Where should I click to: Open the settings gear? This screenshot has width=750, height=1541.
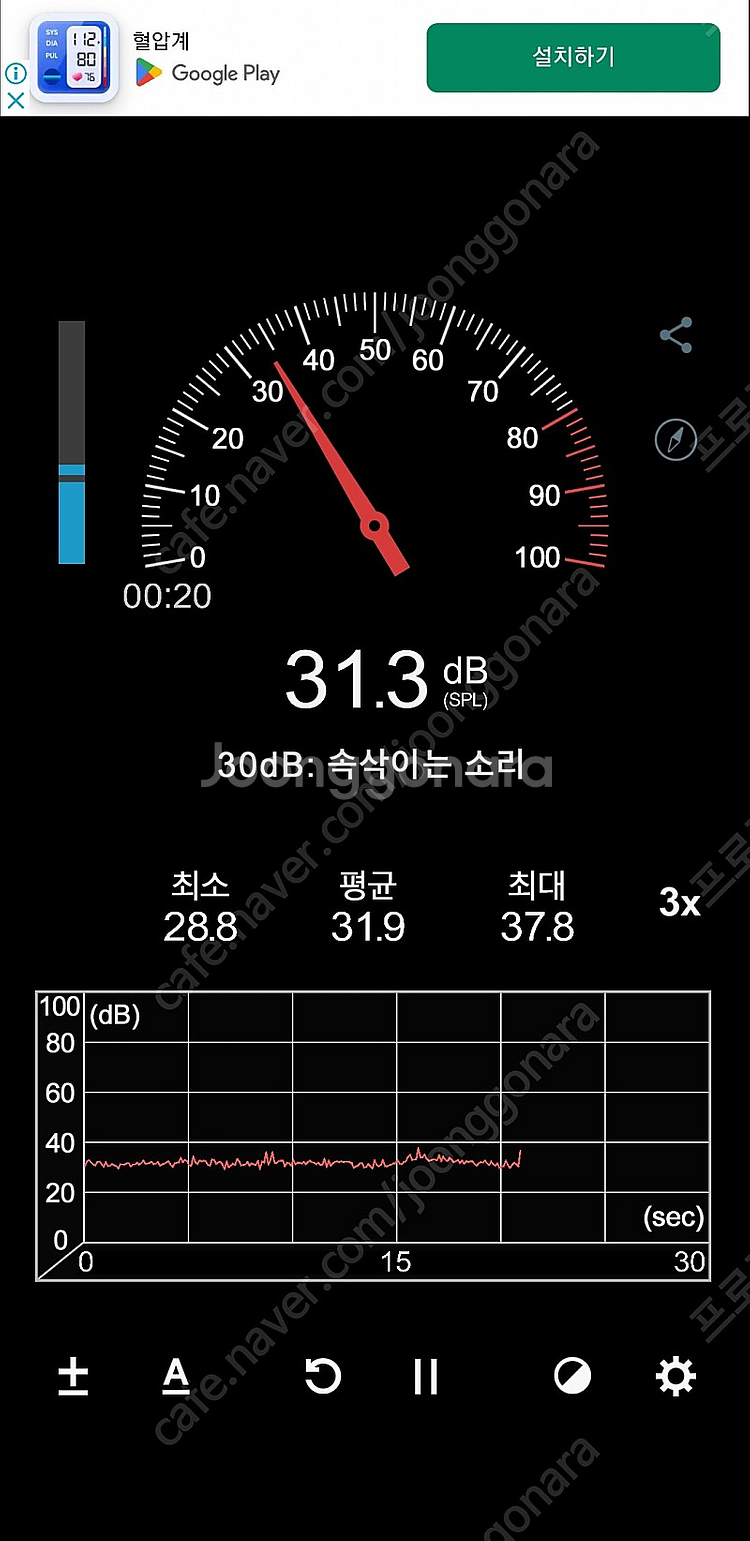pyautogui.click(x=676, y=1376)
